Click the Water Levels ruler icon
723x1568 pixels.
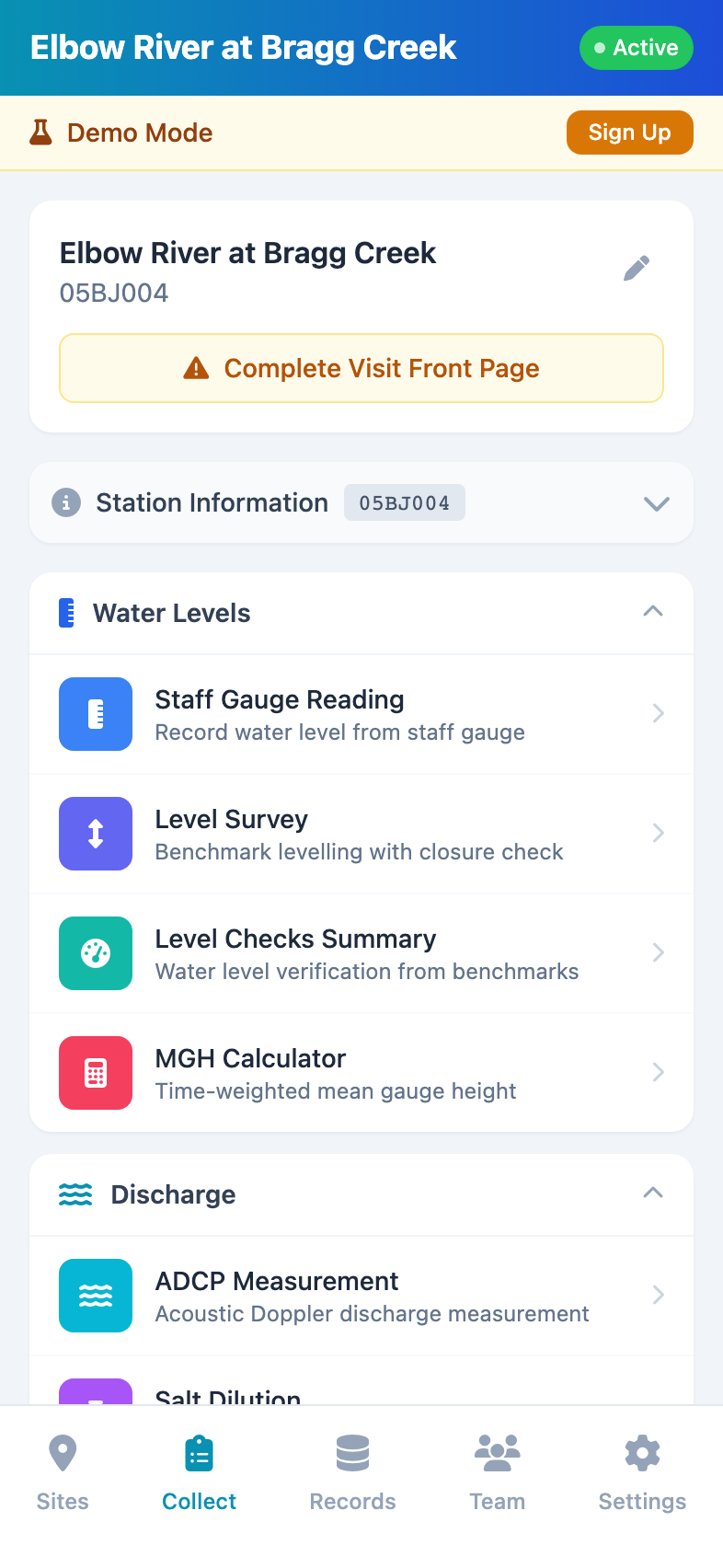click(65, 613)
